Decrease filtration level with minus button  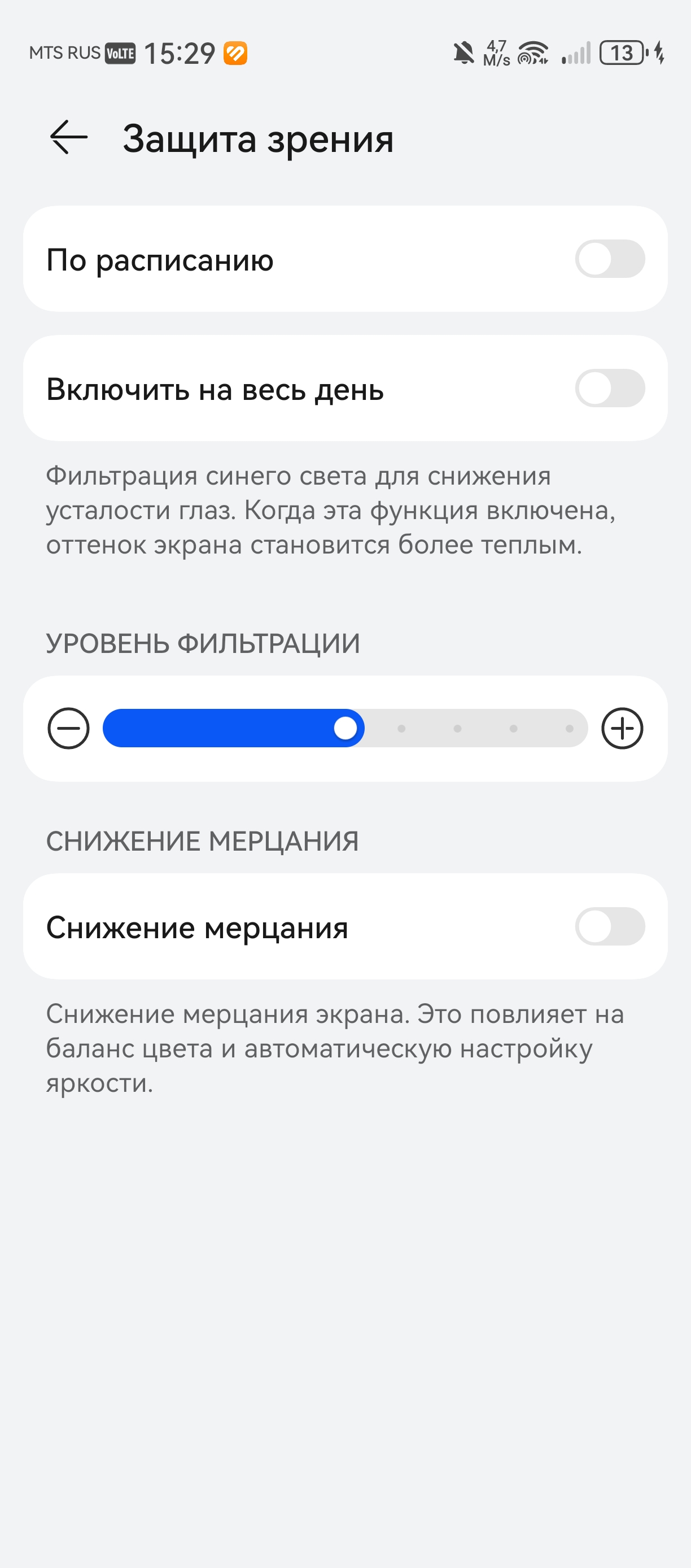[69, 729]
